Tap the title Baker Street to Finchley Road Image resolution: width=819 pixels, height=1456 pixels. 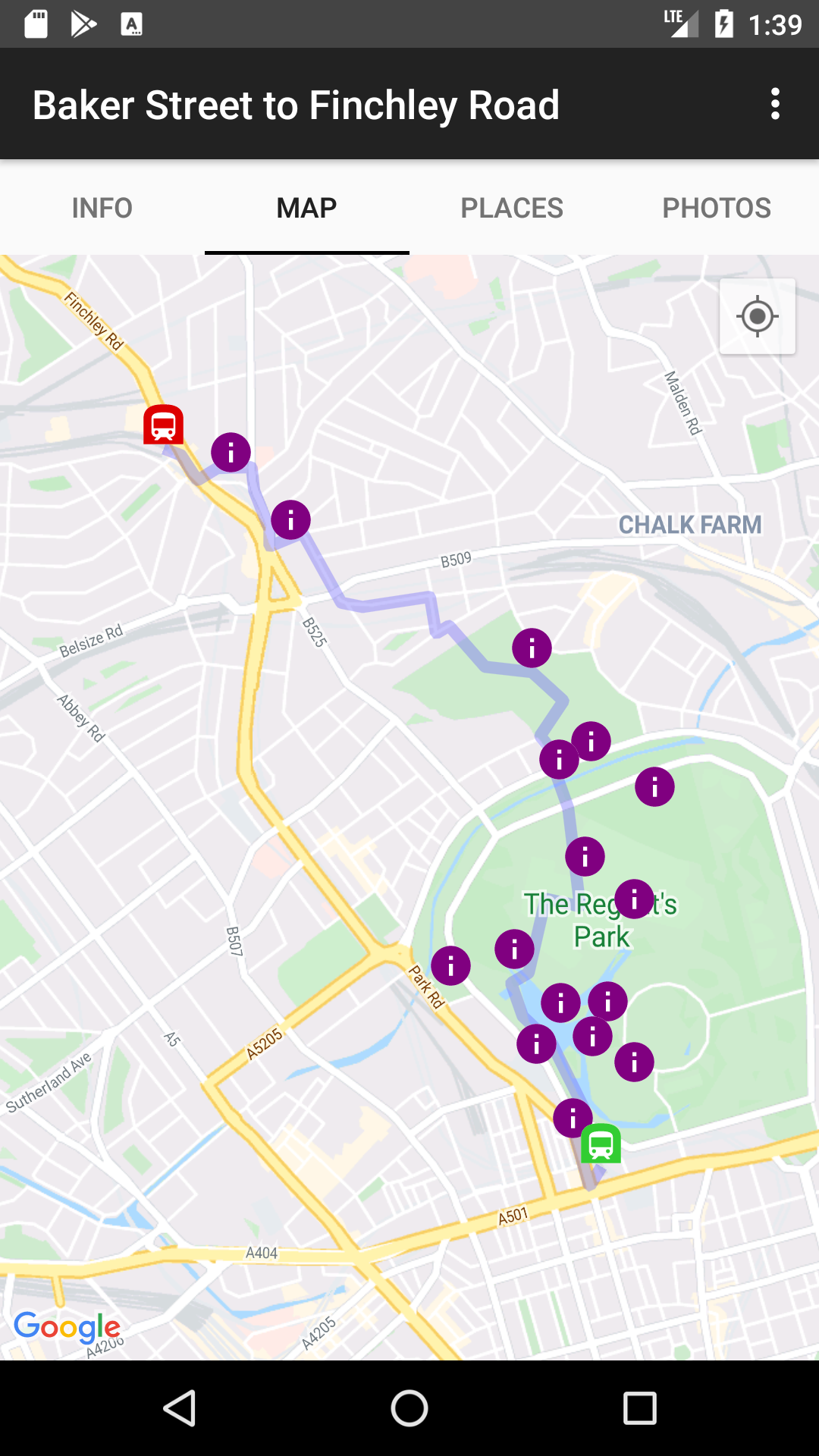(296, 105)
